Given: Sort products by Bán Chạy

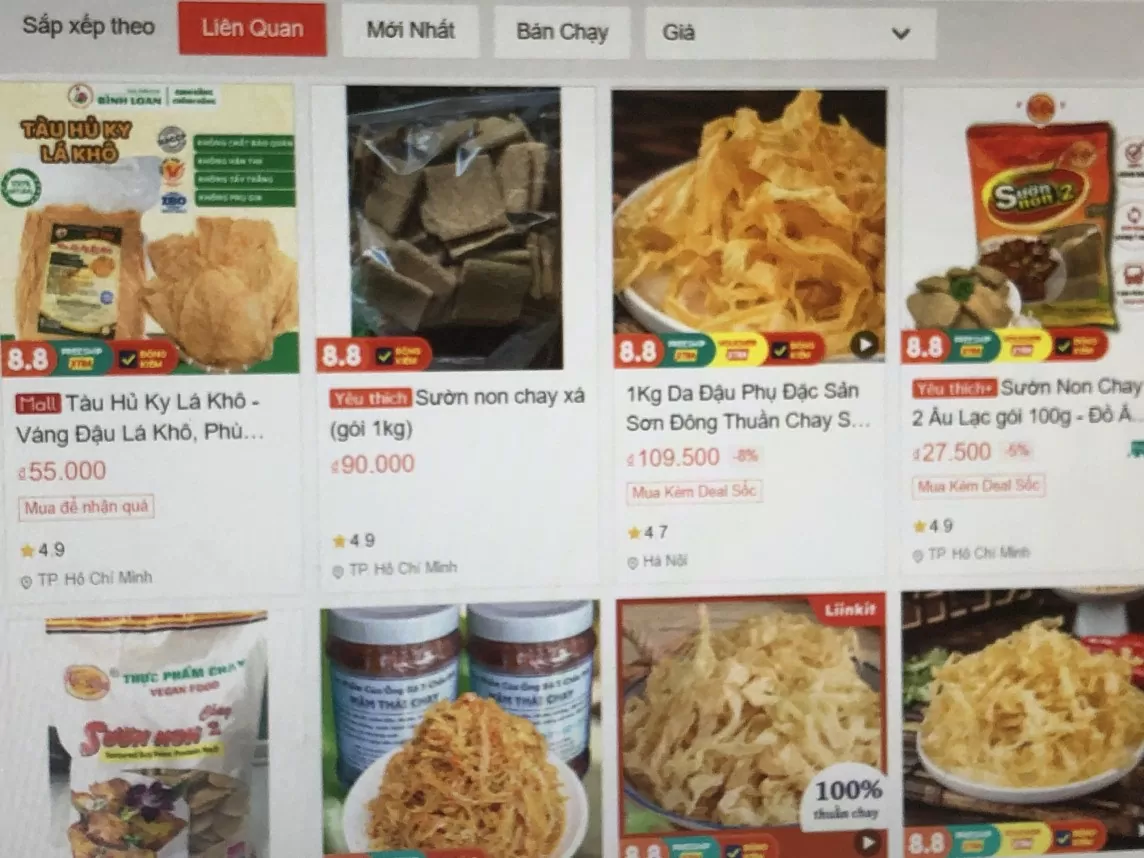Looking at the screenshot, I should point(561,32).
